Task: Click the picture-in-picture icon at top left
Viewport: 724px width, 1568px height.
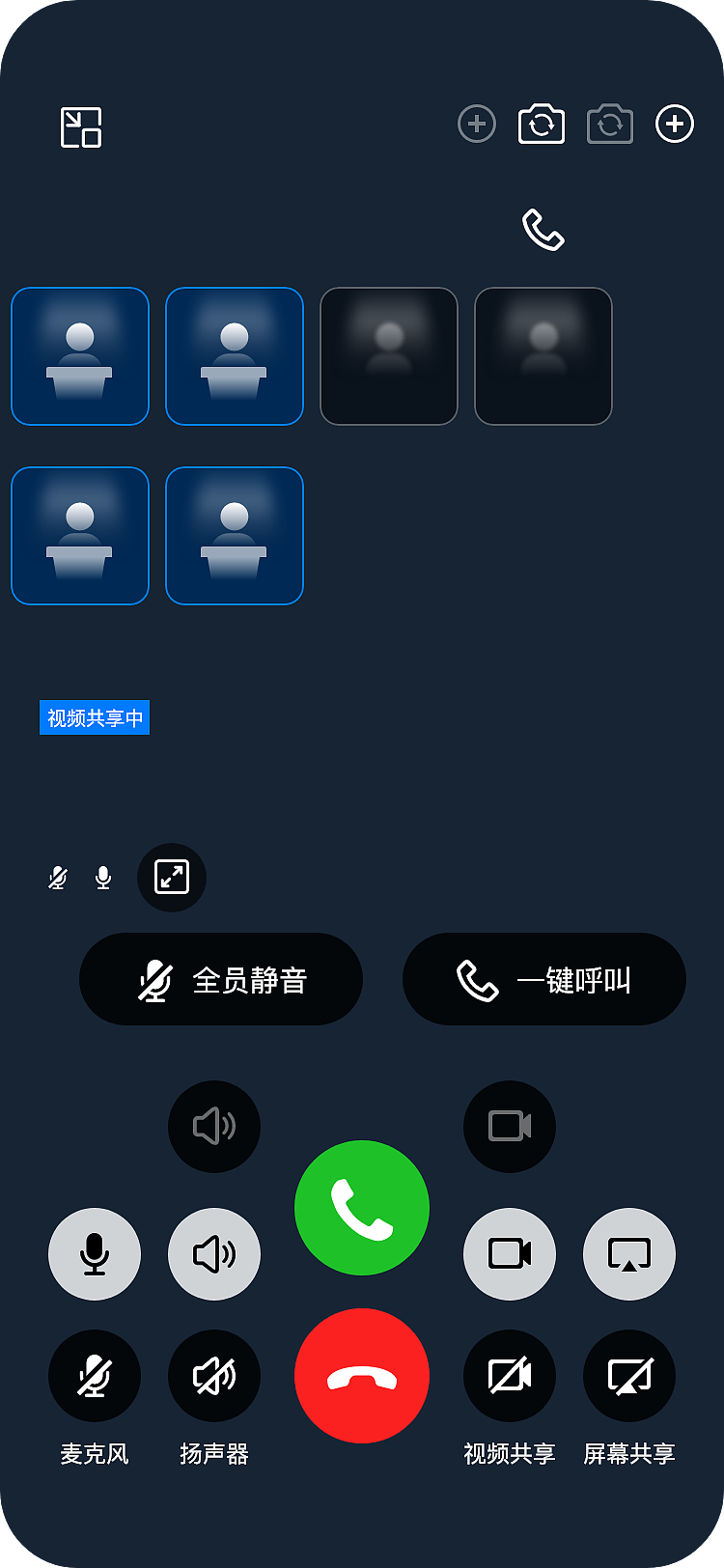Action: [79, 126]
